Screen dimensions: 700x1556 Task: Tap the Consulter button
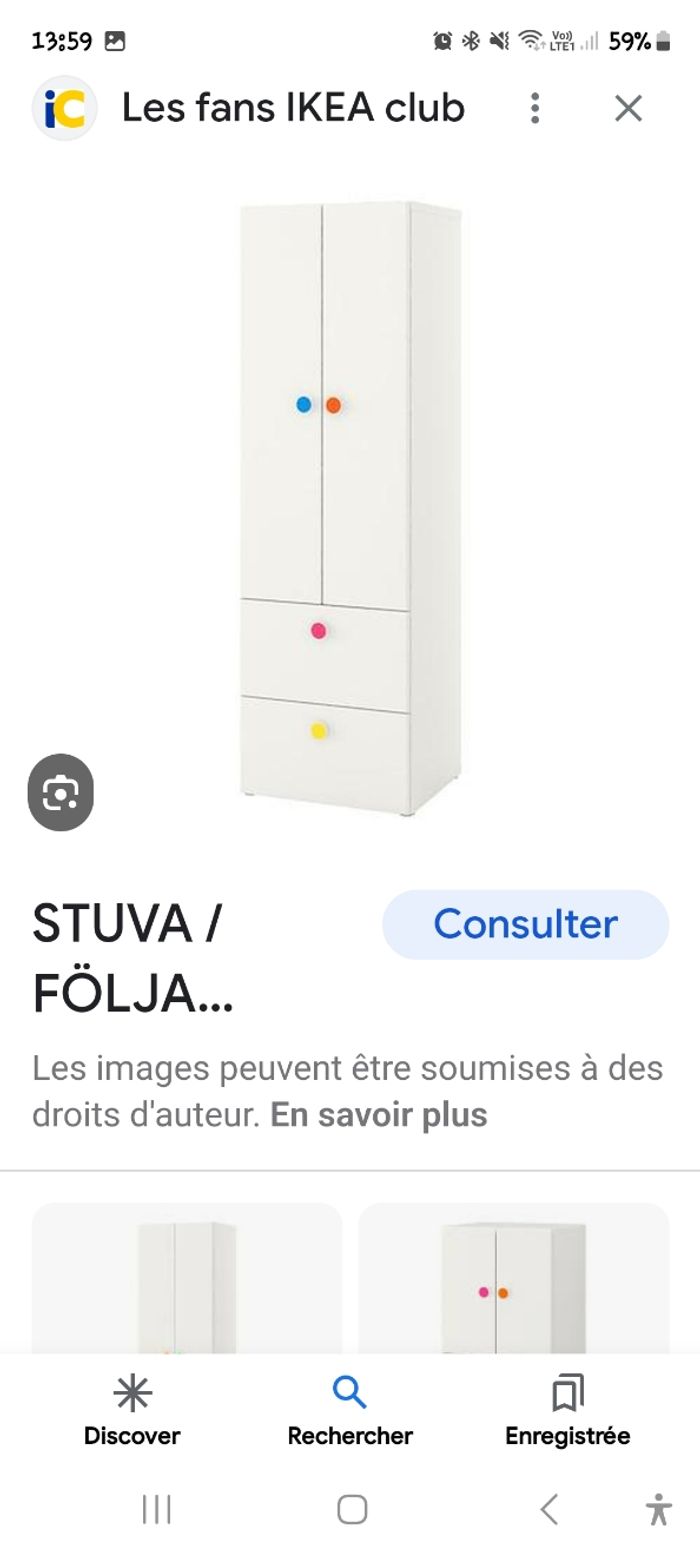[x=525, y=924]
